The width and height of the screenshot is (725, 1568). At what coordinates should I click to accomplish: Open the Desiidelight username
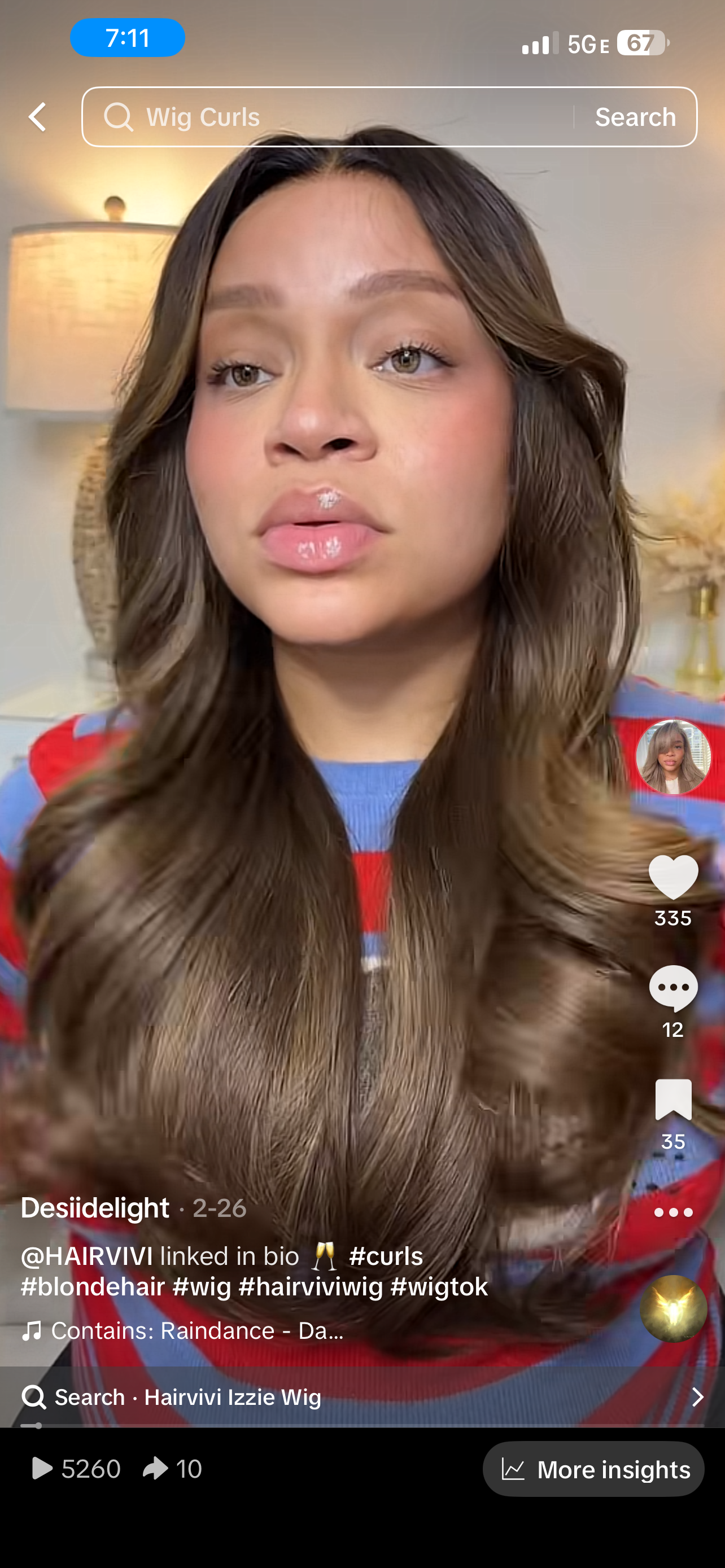tap(95, 1208)
